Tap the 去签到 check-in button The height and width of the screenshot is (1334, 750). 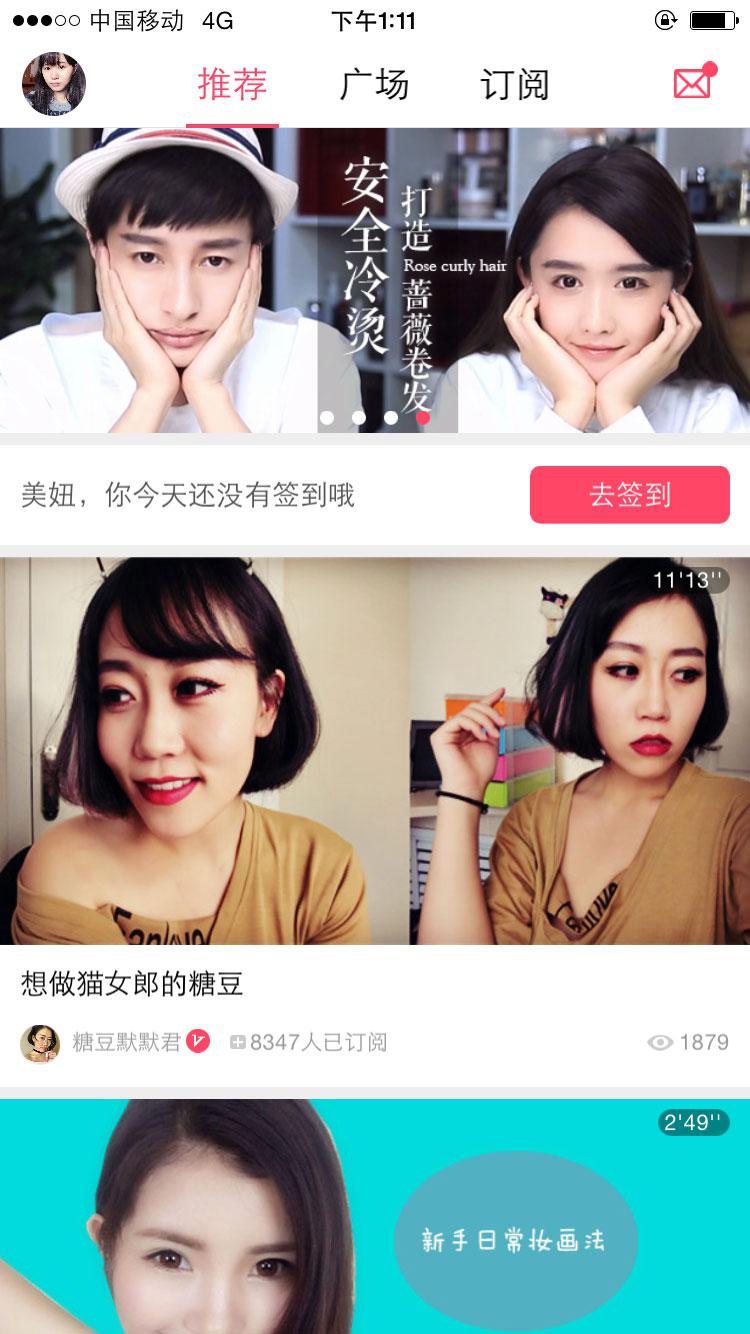point(629,494)
